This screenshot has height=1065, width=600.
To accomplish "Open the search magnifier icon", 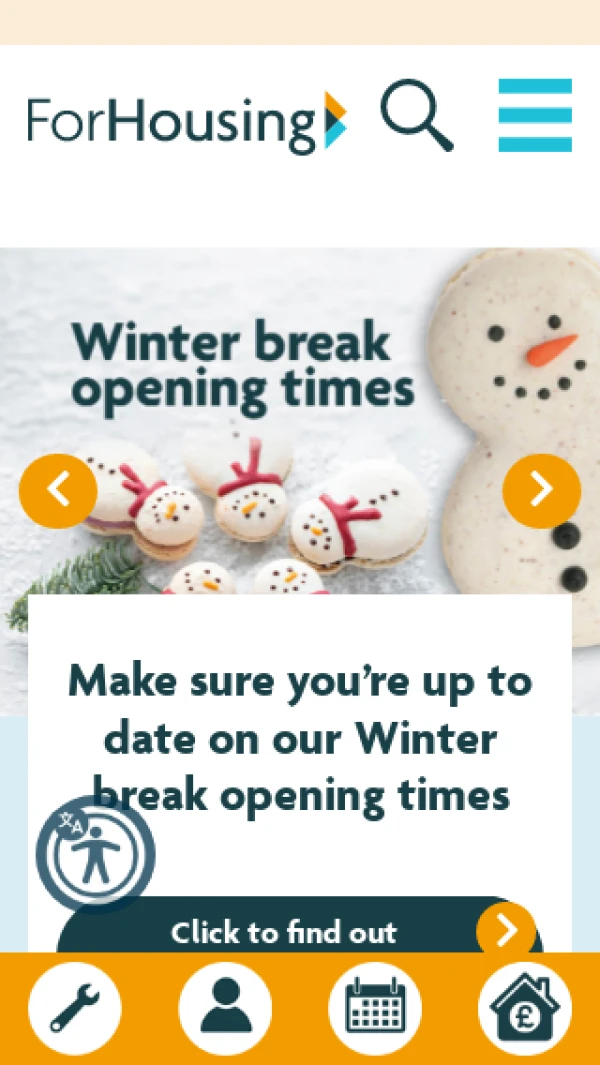I will [x=417, y=115].
